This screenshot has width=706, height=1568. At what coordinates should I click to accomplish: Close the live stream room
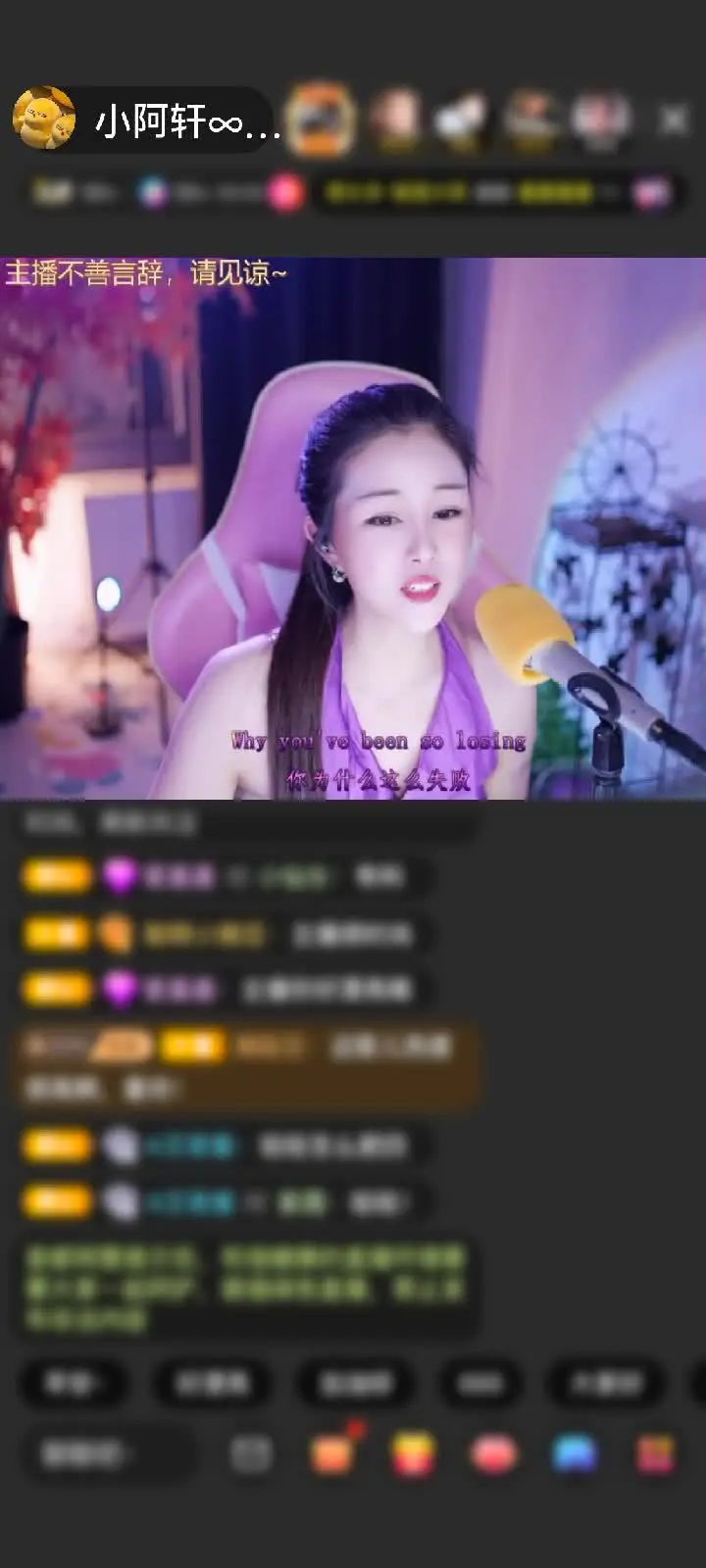click(673, 121)
